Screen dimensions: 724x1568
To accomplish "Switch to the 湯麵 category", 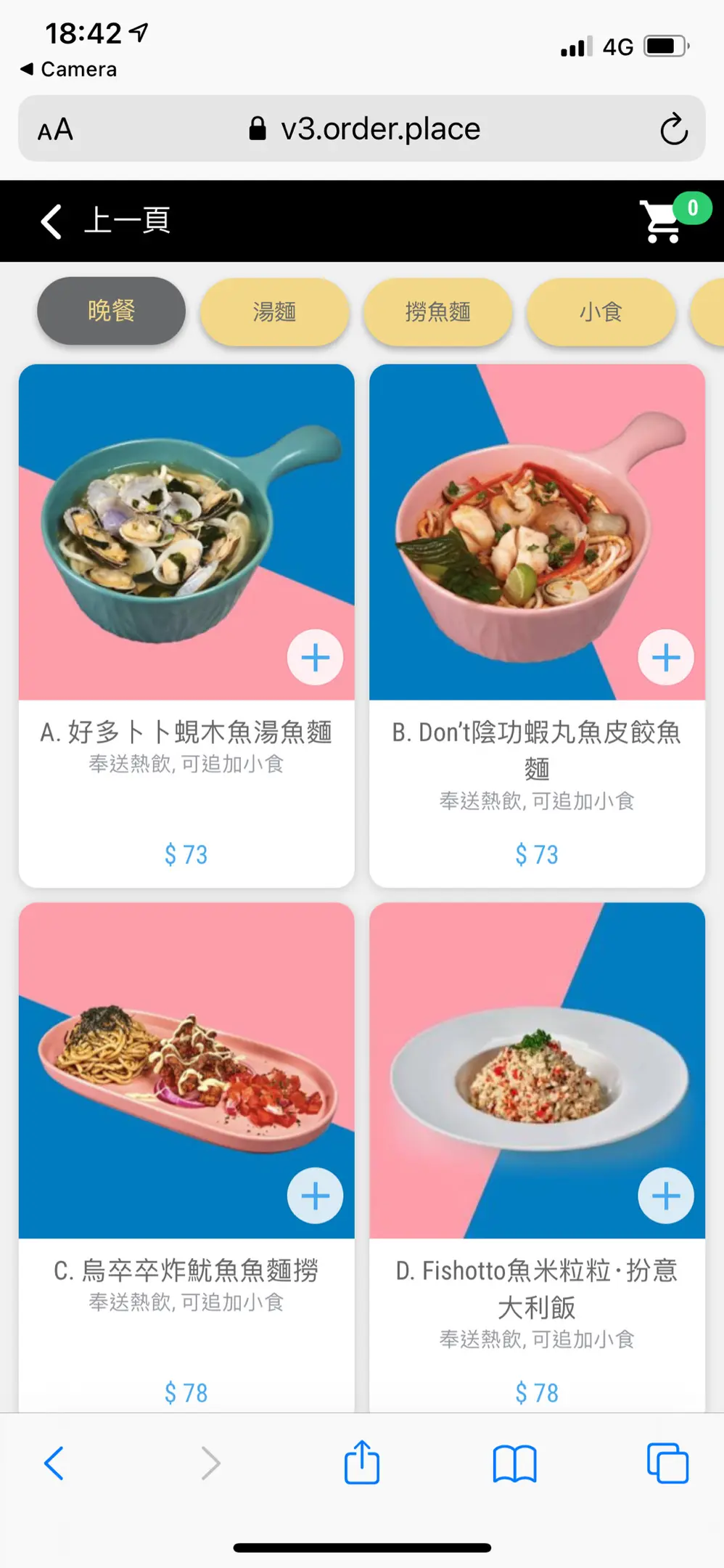I will click(274, 312).
